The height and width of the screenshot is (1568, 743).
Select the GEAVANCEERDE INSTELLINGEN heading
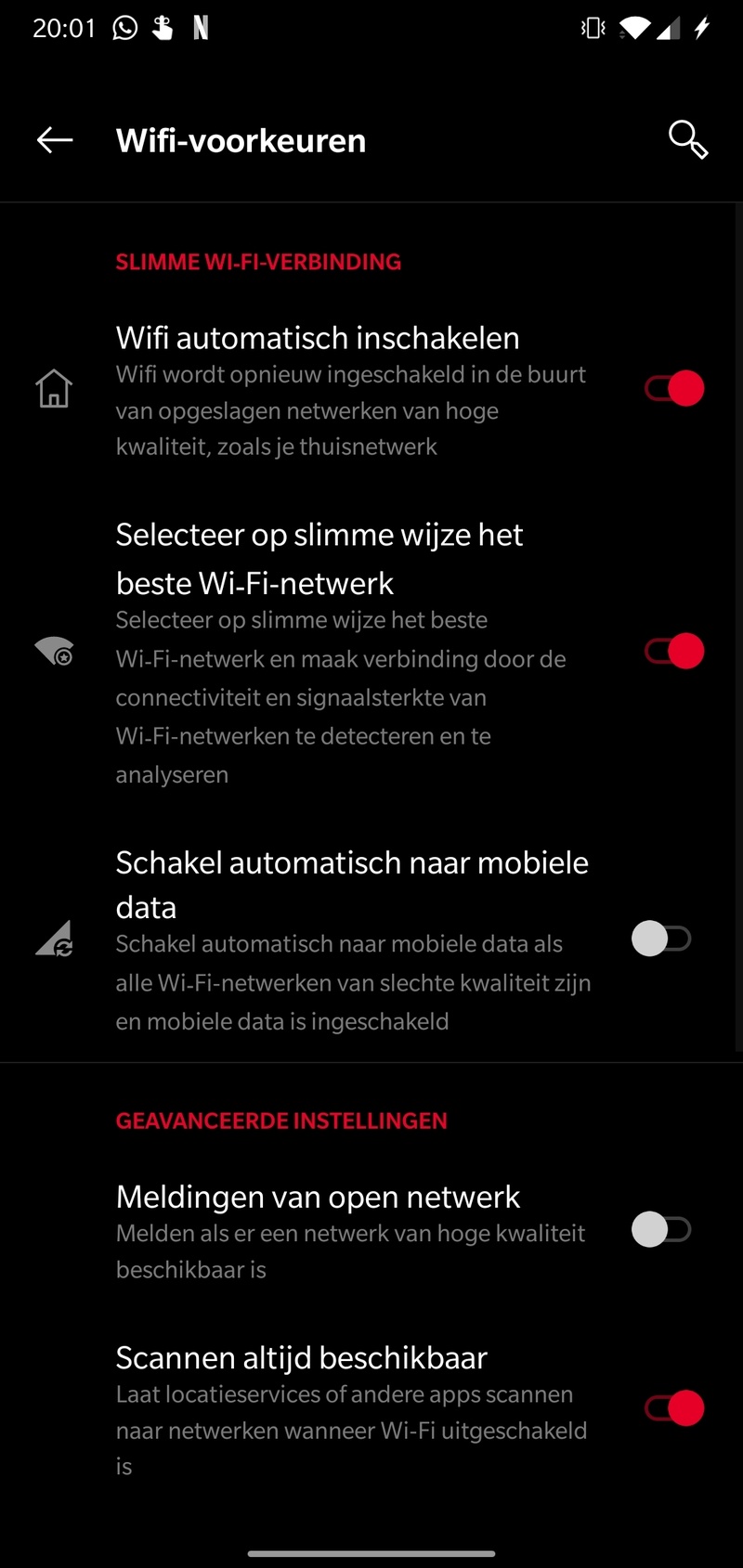click(x=281, y=1121)
